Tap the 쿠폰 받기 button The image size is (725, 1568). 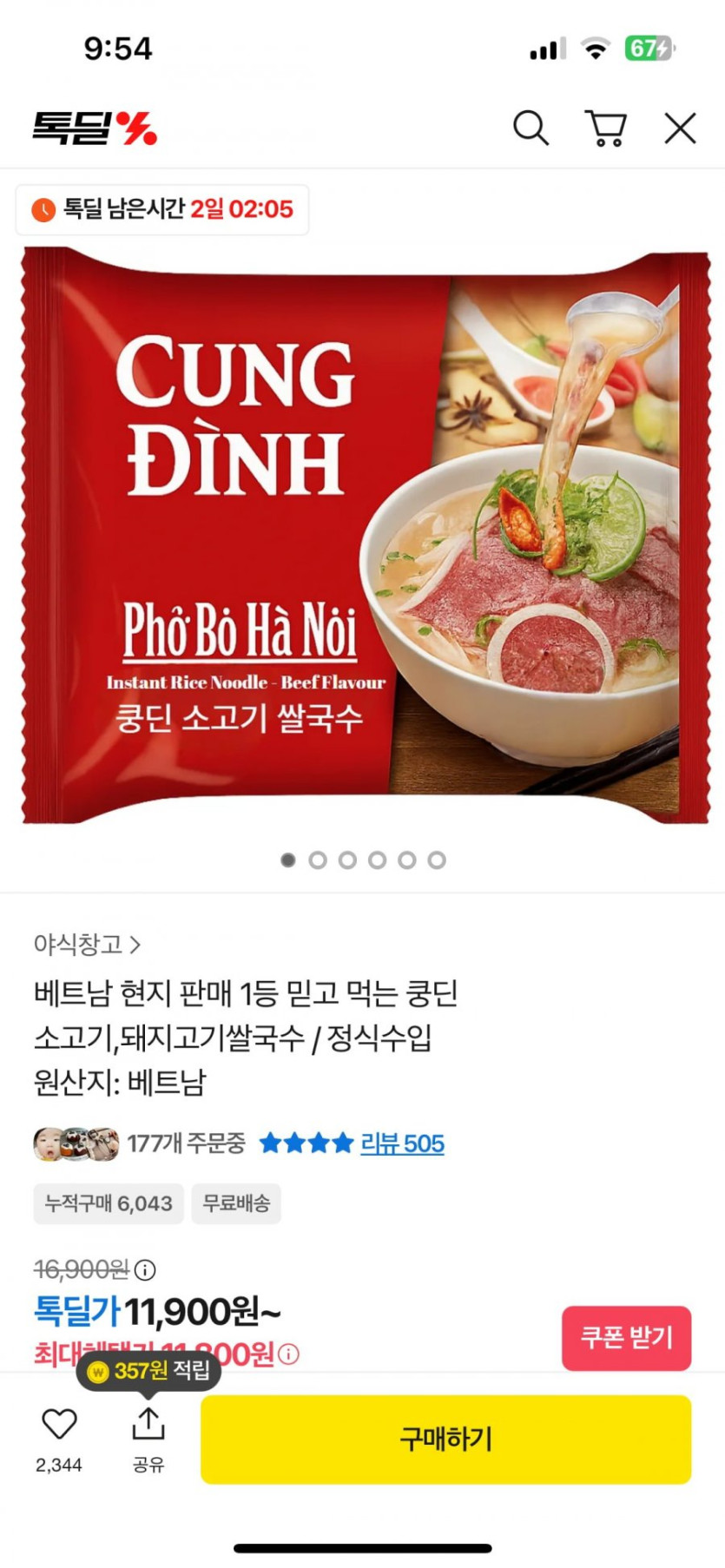pos(626,1338)
